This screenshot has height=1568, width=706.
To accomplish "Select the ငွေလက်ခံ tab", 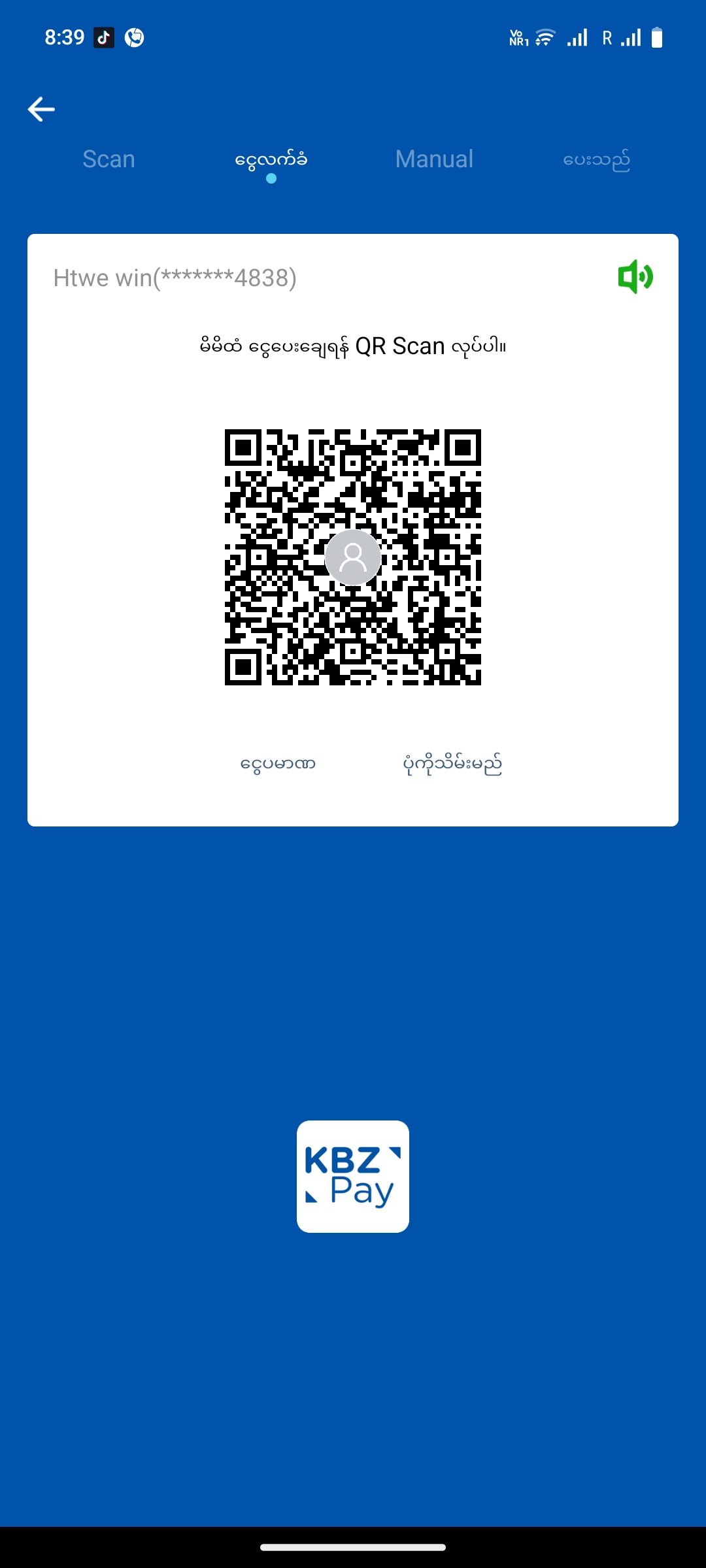I will point(271,159).
